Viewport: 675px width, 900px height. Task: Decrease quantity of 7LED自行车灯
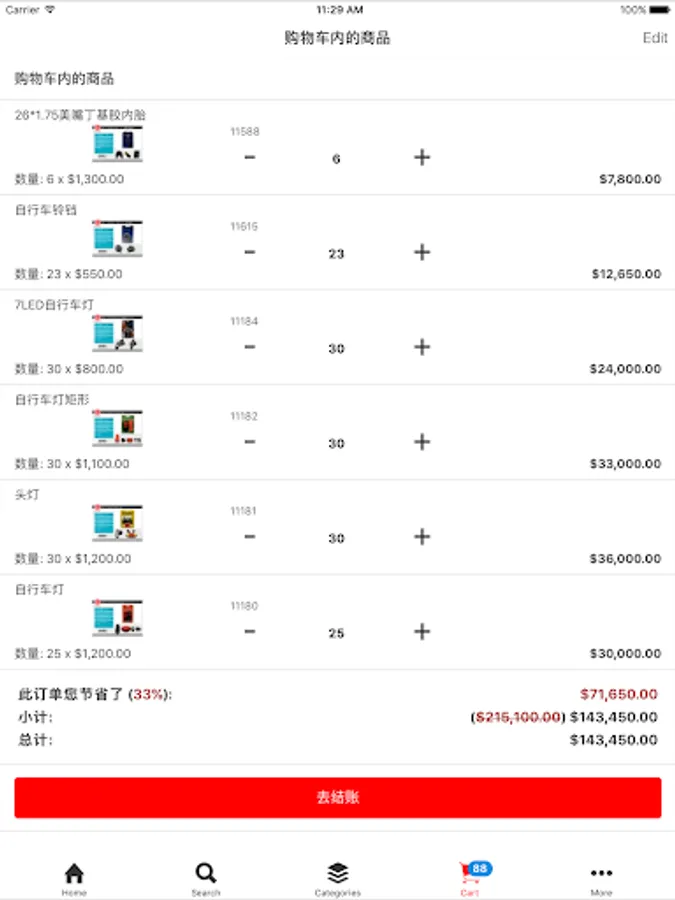coord(250,347)
